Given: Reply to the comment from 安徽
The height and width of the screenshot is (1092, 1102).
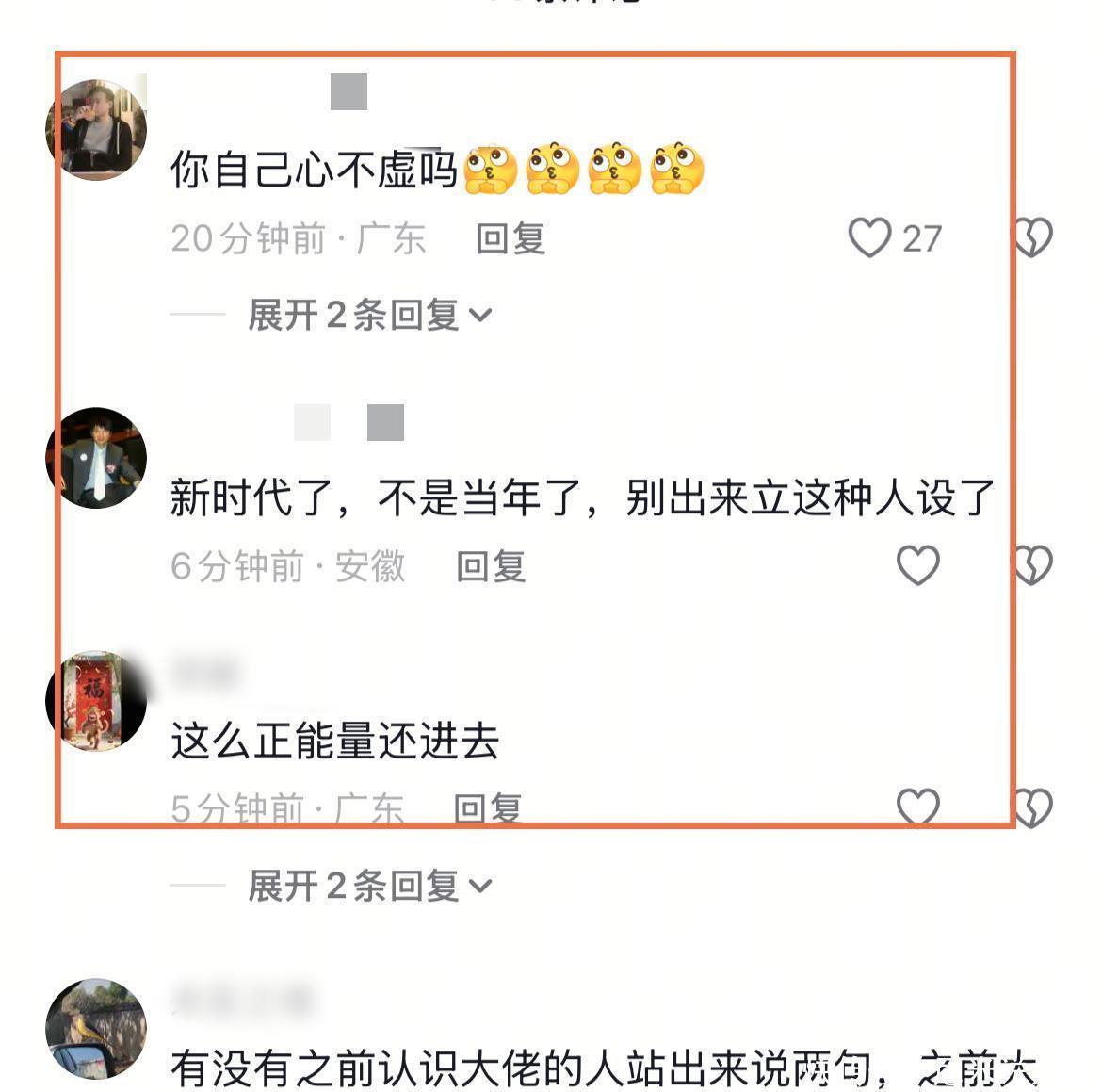Looking at the screenshot, I should click(x=492, y=567).
